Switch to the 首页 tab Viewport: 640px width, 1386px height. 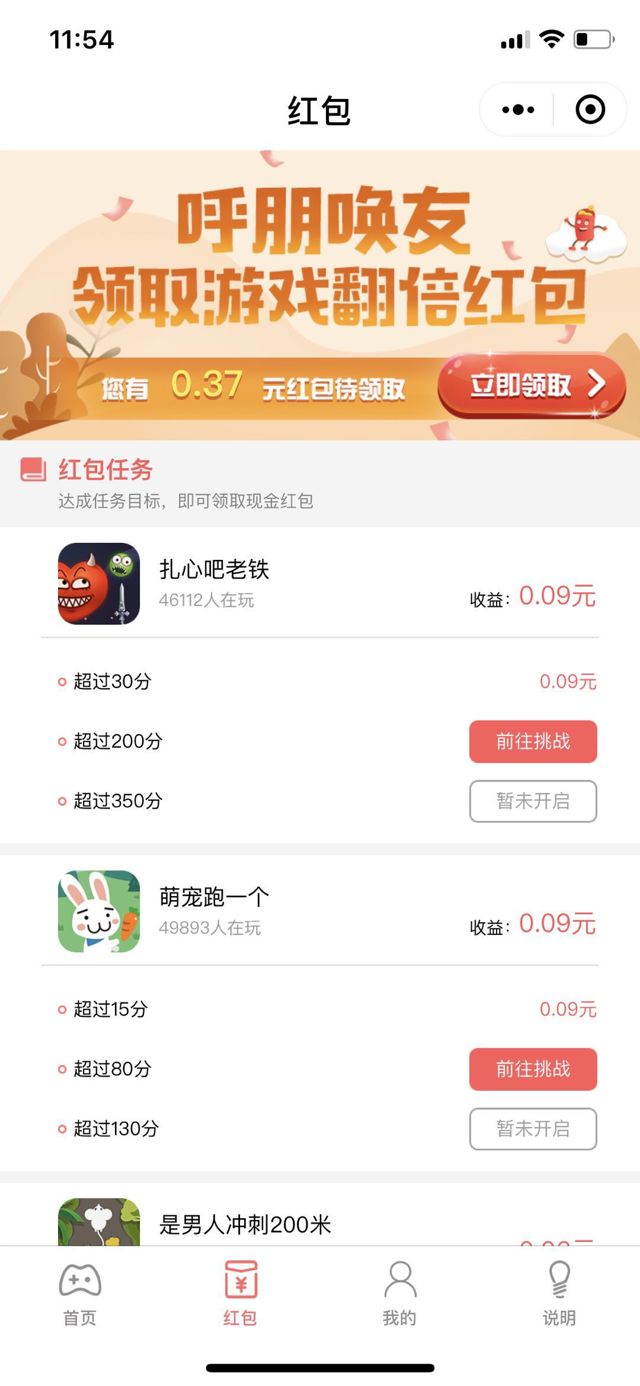pos(80,1293)
